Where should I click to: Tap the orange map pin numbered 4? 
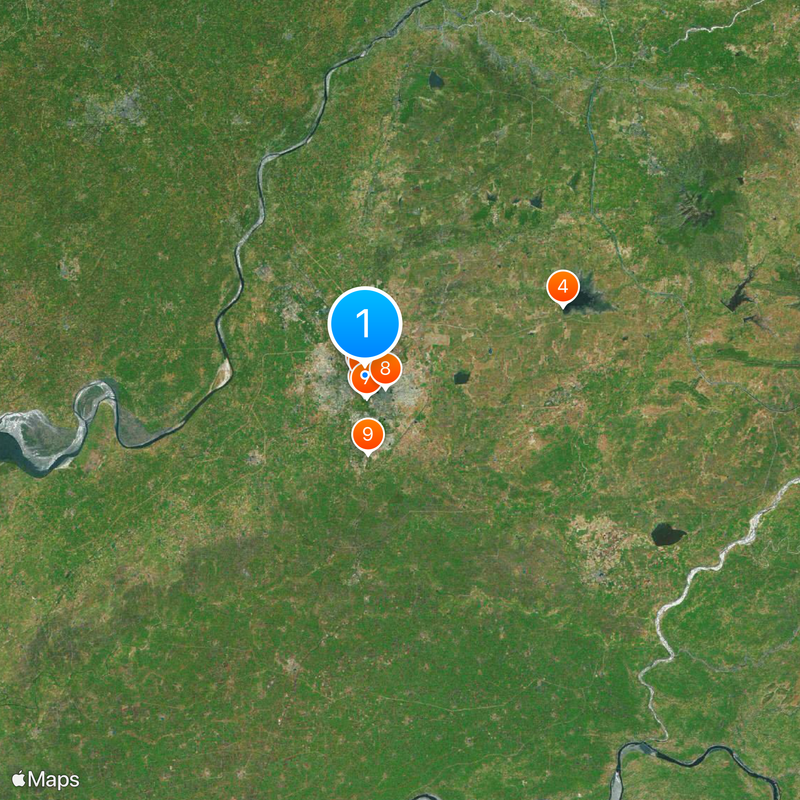(x=563, y=288)
